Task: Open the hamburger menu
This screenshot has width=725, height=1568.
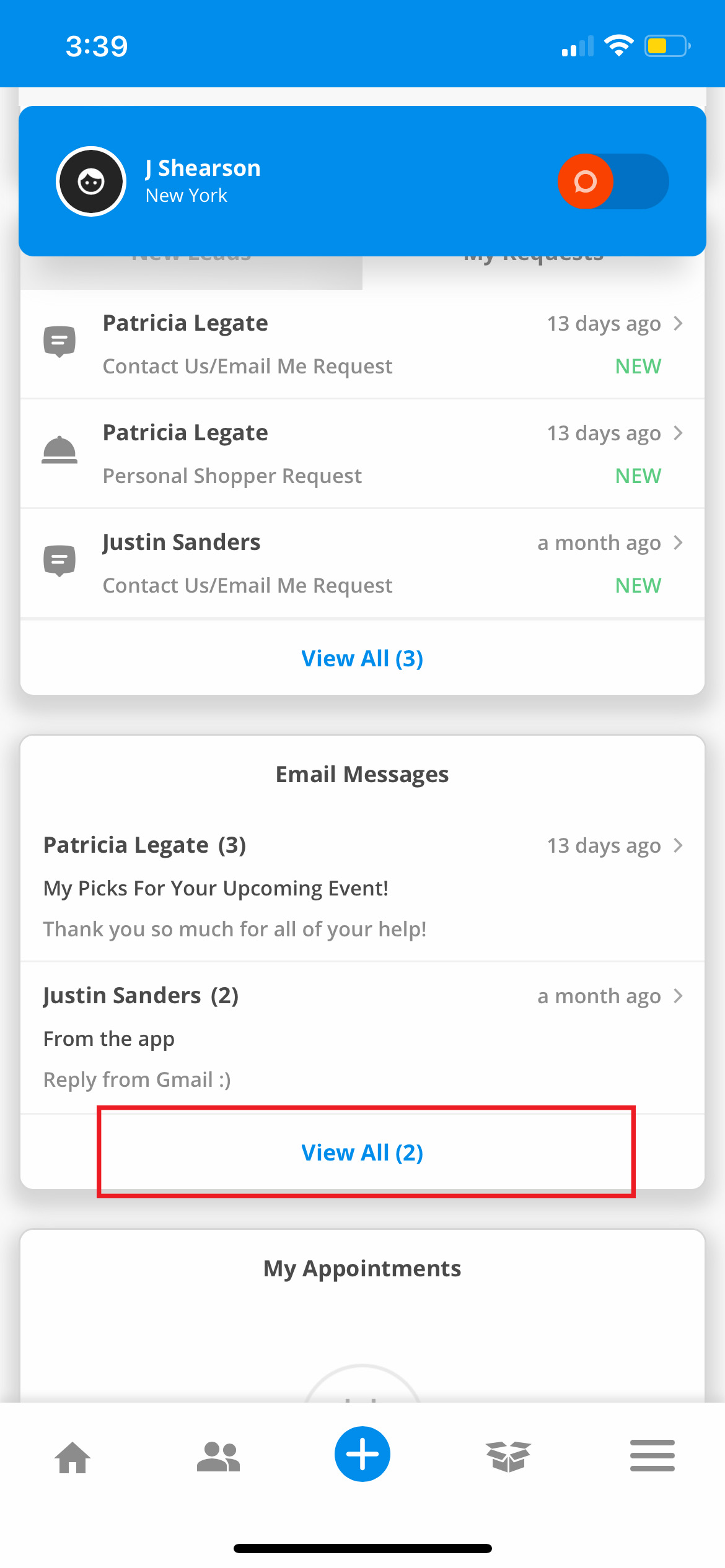Action: [652, 1455]
